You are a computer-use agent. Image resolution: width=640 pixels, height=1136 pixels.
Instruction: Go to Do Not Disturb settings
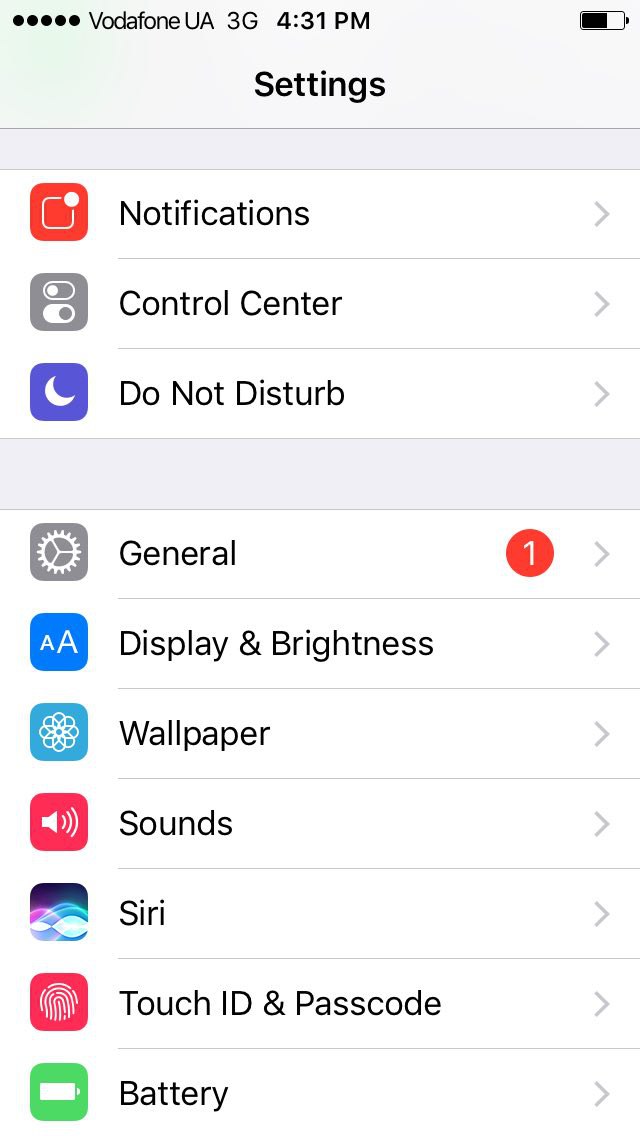click(320, 393)
